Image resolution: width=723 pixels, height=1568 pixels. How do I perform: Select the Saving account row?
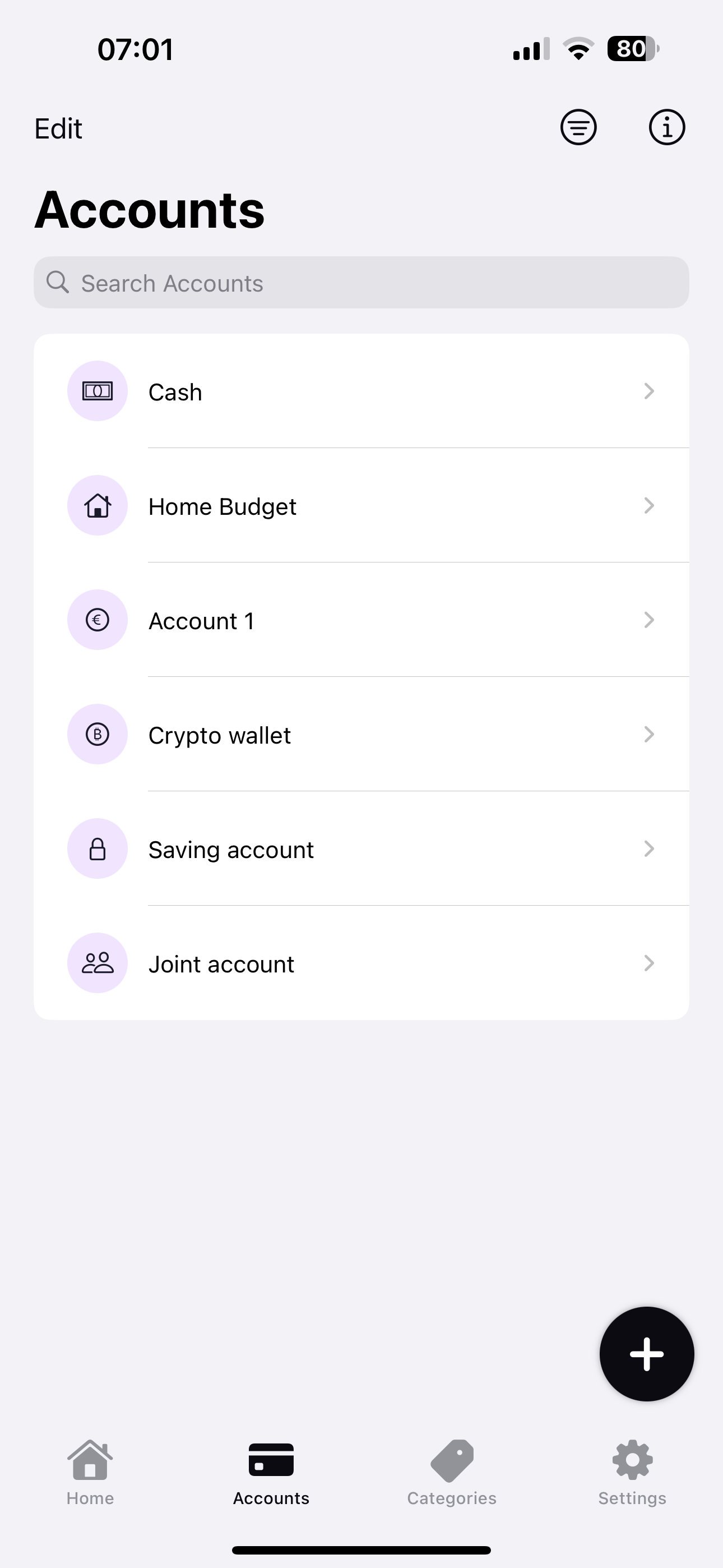click(x=361, y=849)
